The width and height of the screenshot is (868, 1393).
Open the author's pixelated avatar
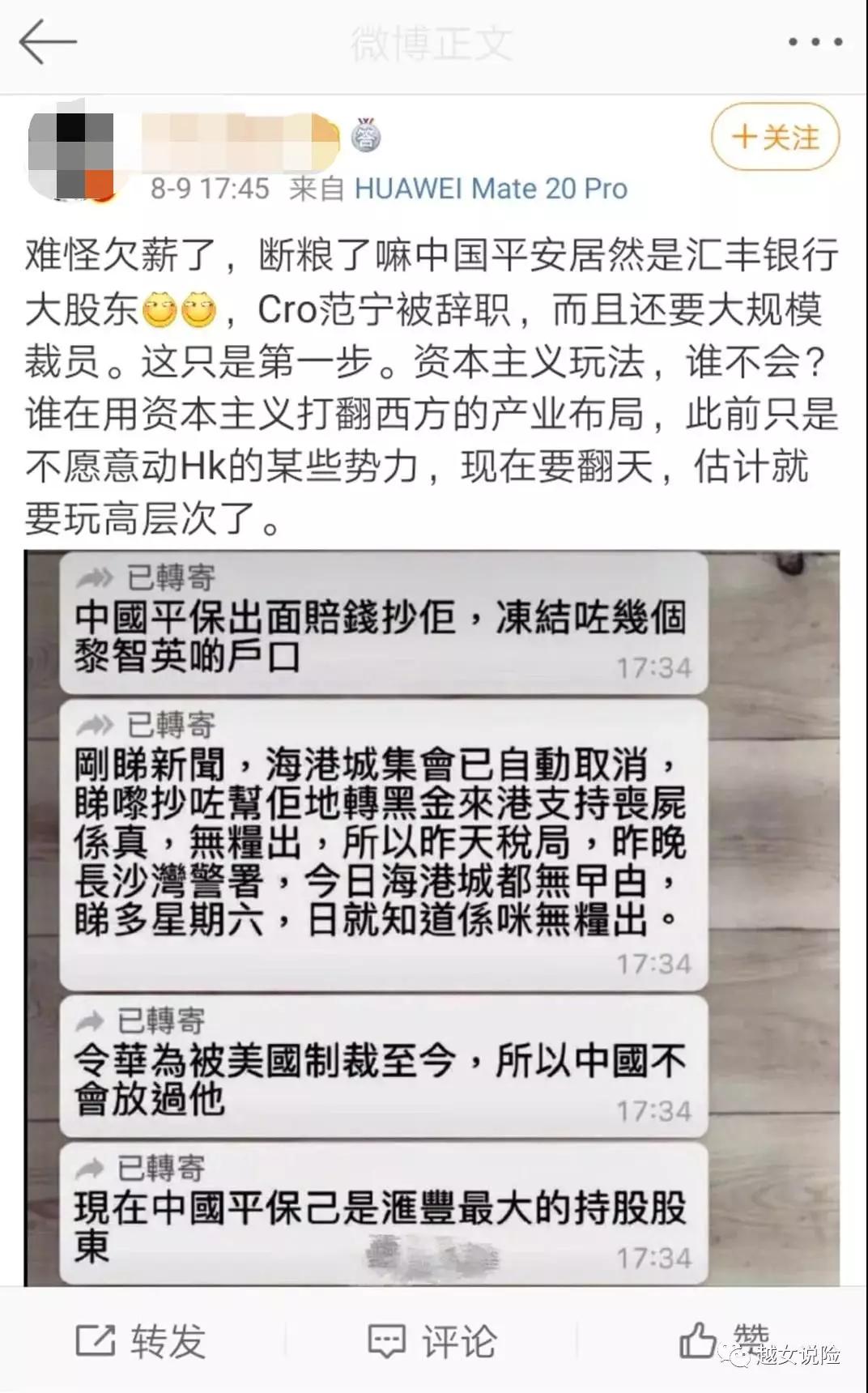(x=71, y=155)
